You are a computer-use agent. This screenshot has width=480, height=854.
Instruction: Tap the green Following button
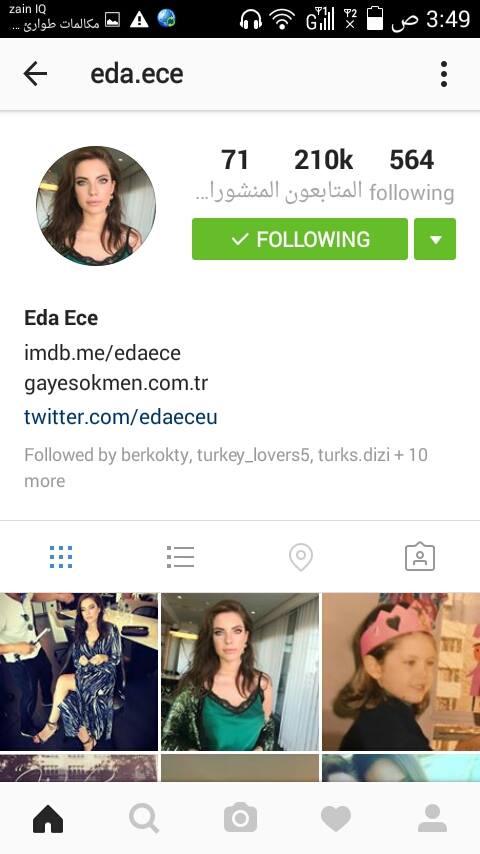[300, 239]
